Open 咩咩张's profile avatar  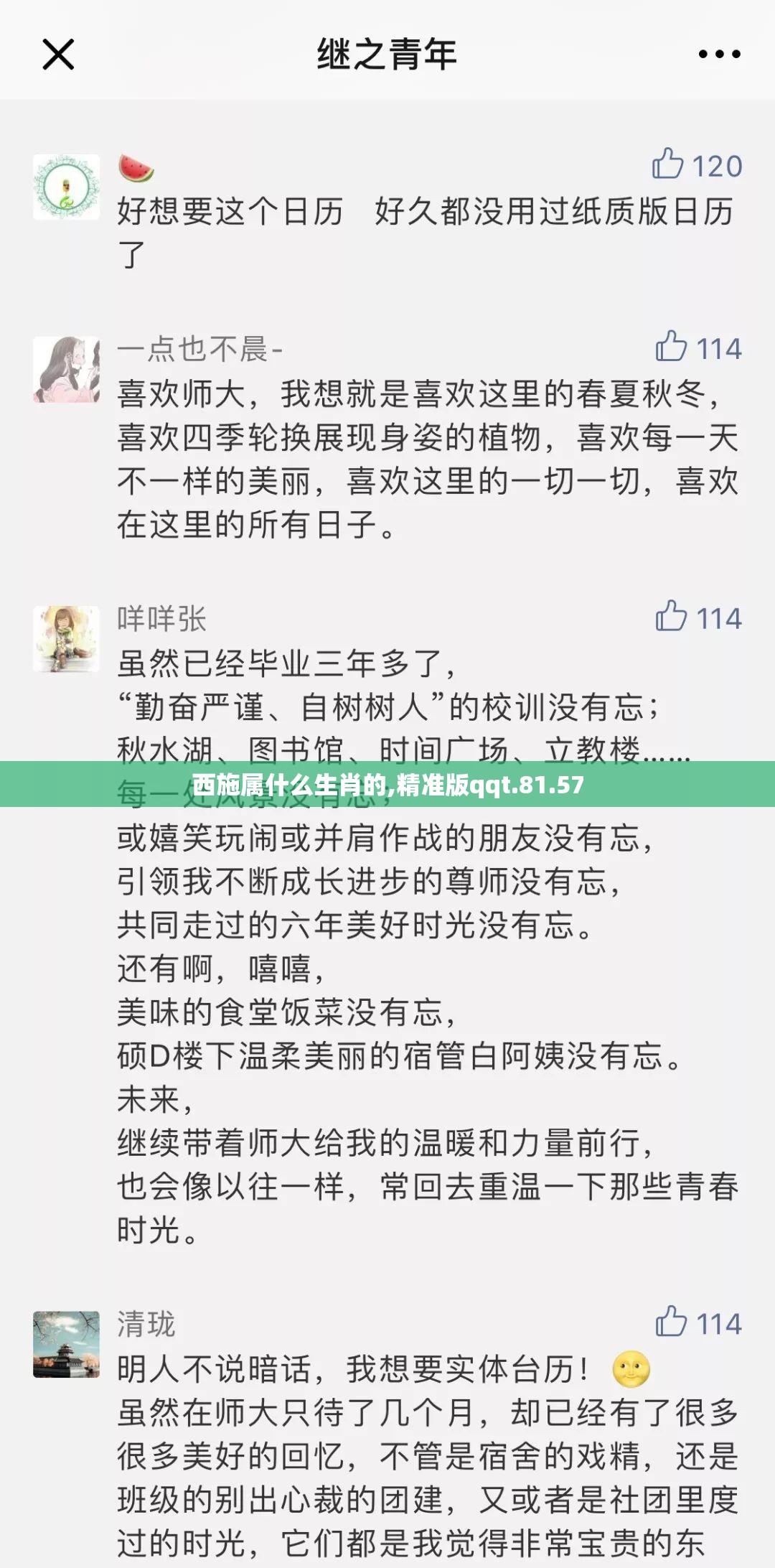66,638
